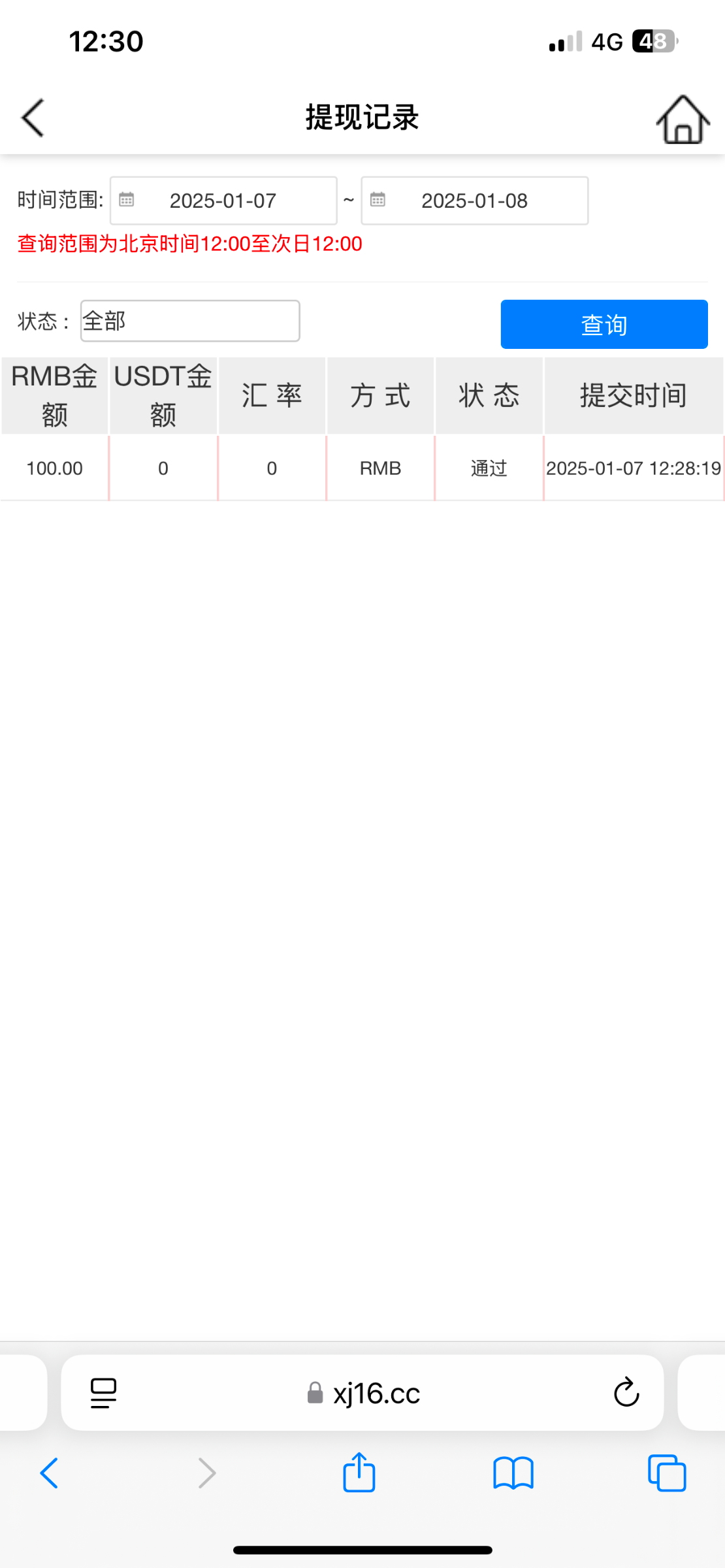Show all open Safari tabs

[x=667, y=1473]
